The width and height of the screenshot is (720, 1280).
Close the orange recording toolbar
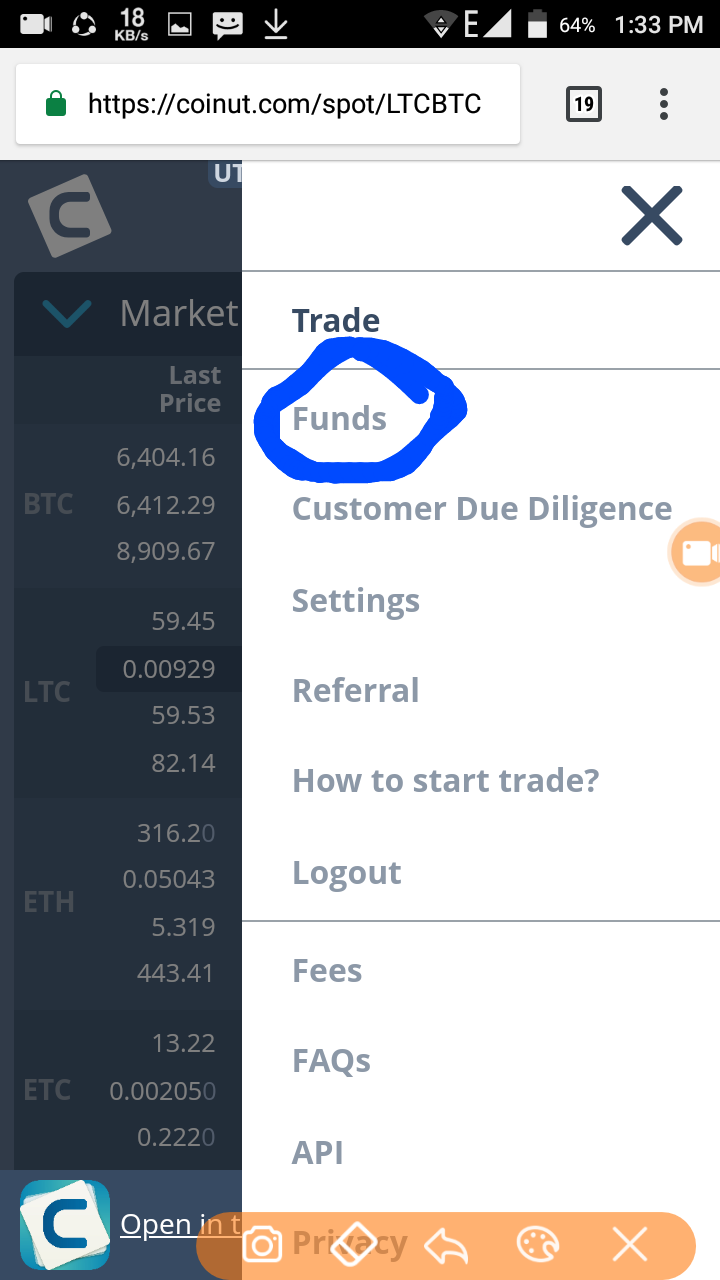(x=630, y=1245)
